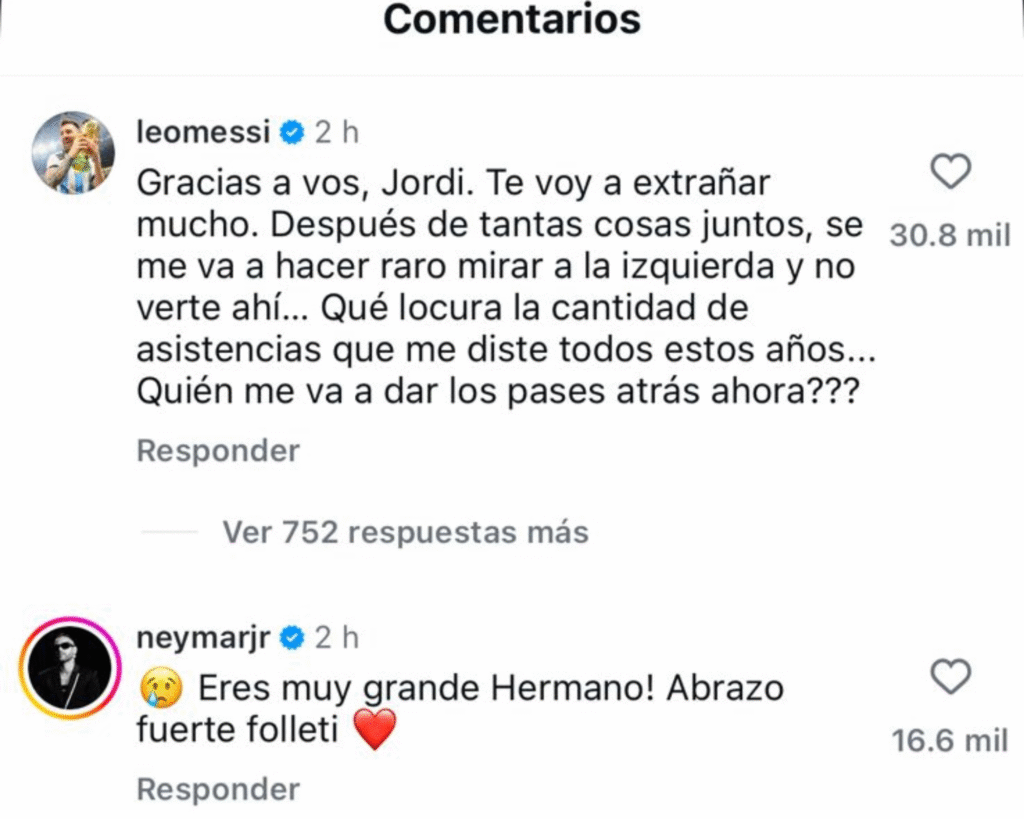
Task: Expand Ver 752 respuestas más
Action: point(405,532)
